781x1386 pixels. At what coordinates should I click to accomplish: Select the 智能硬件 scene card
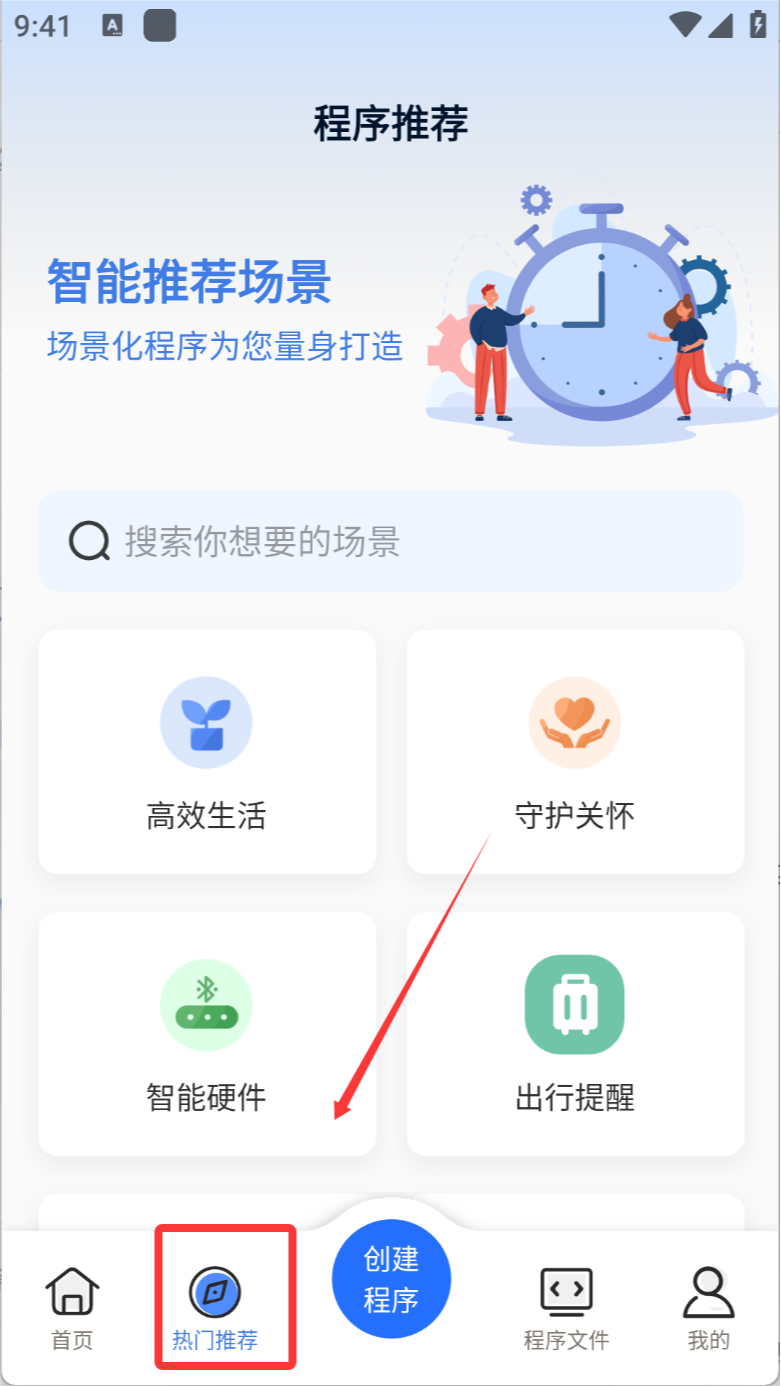point(207,1034)
